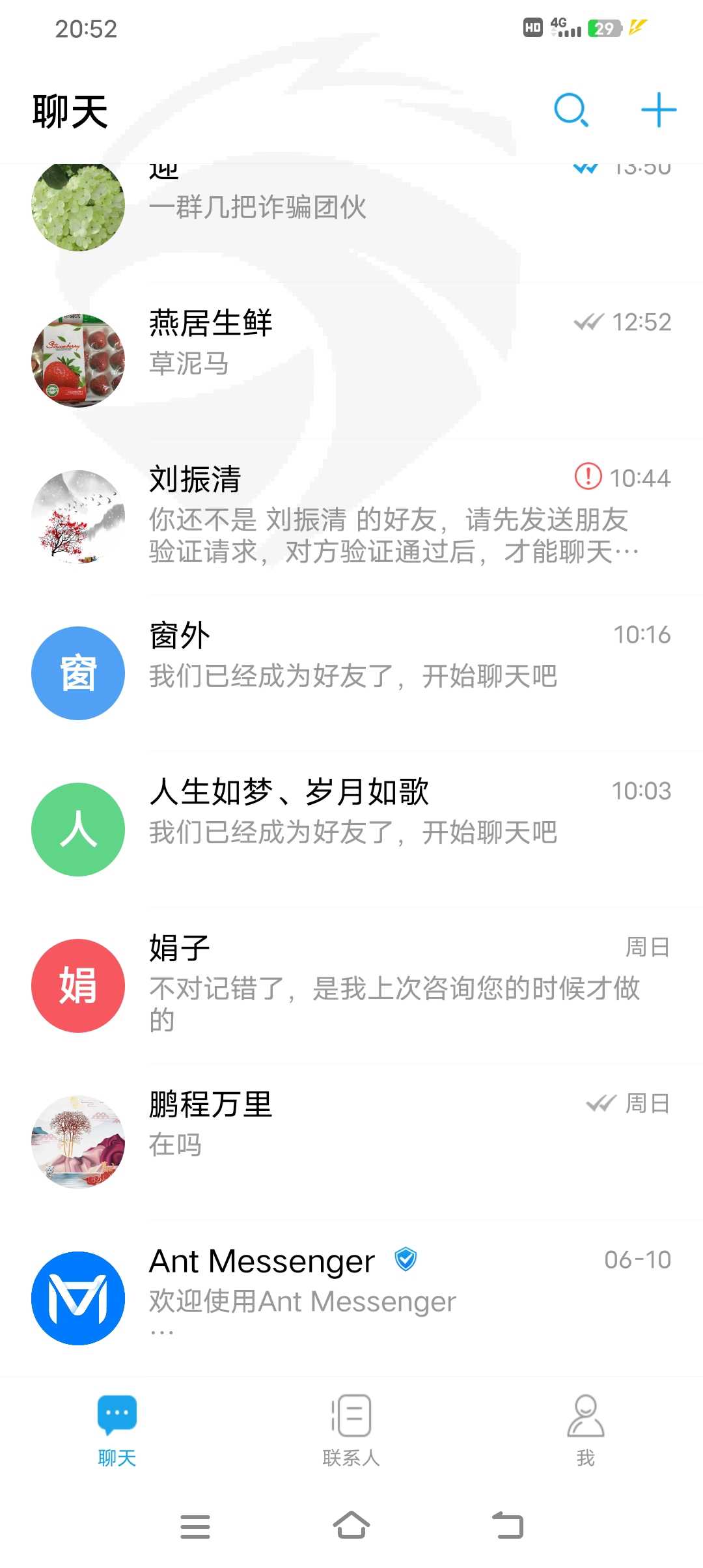The height and width of the screenshot is (1568, 703).
Task: Switch to the 我 tab
Action: (x=585, y=1429)
